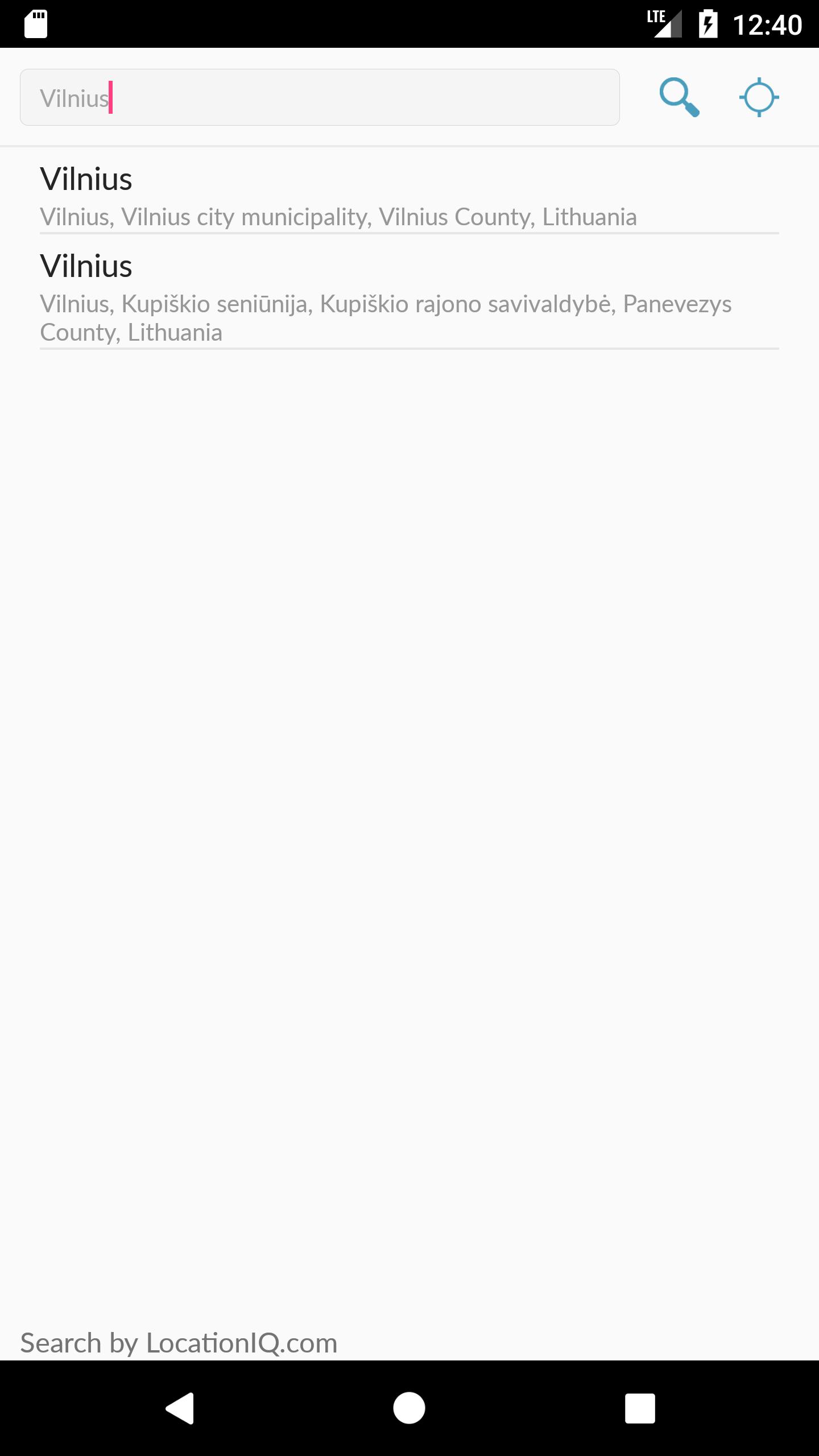Tap the SD card status bar icon
Image resolution: width=819 pixels, height=1456 pixels.
pyautogui.click(x=36, y=25)
